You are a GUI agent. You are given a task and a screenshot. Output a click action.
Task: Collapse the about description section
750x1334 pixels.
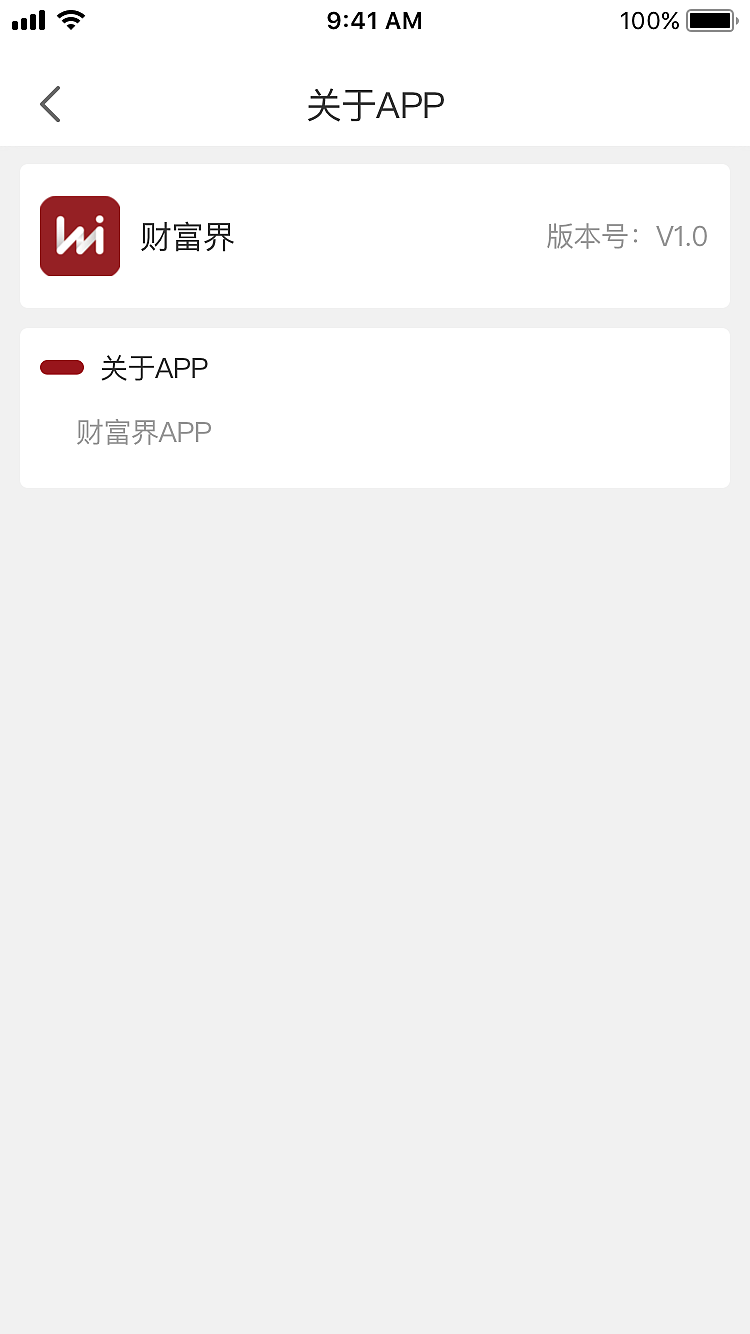(143, 431)
